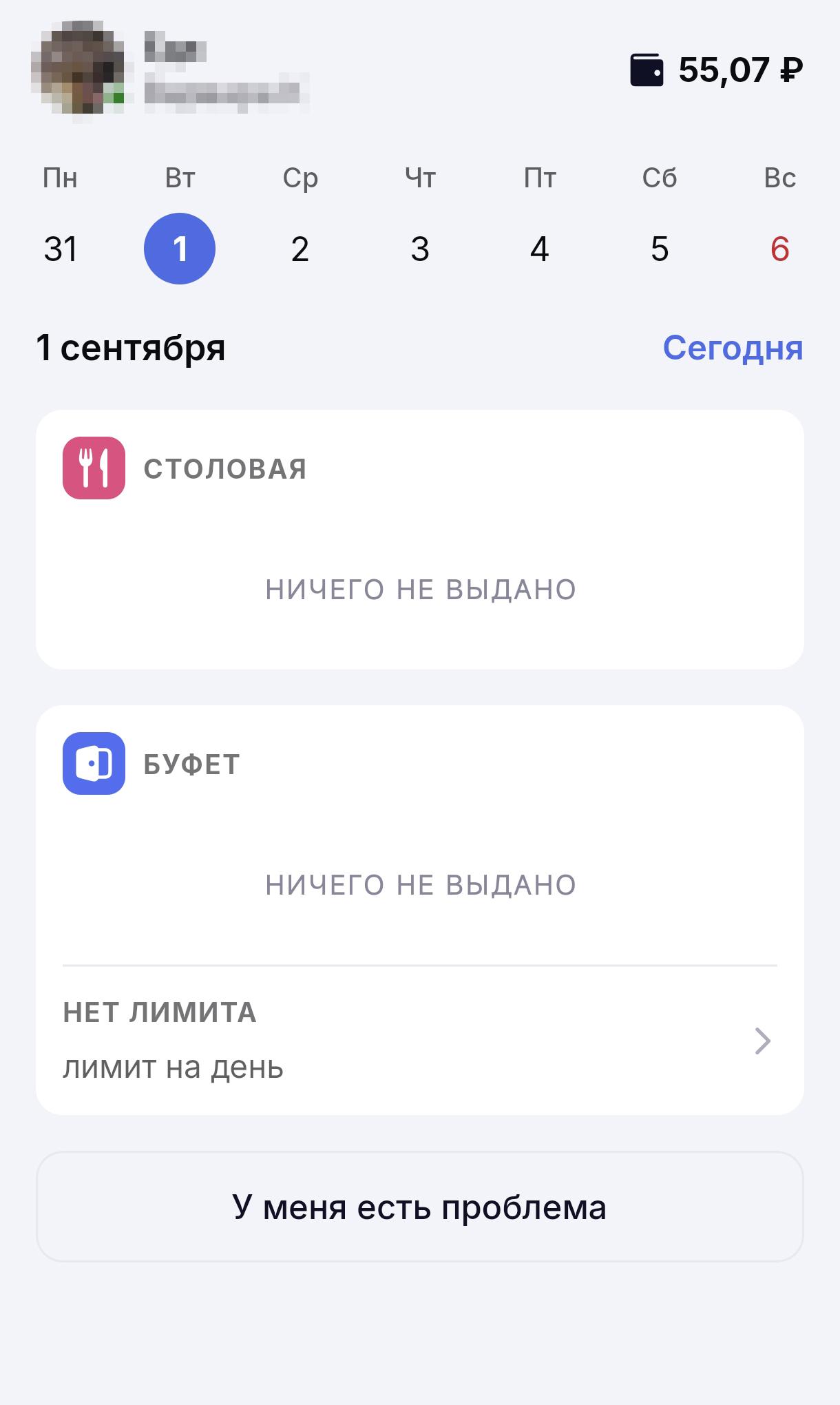This screenshot has height=1405, width=840.
Task: Select Sunday the 6th
Action: click(779, 249)
